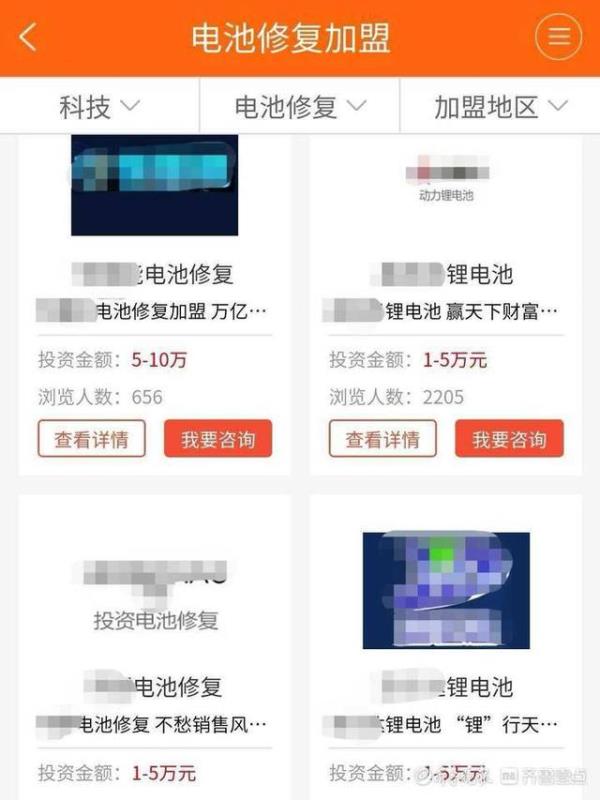This screenshot has height=800, width=600.
Task: Expand the 科技 category dropdown
Action: [99, 107]
